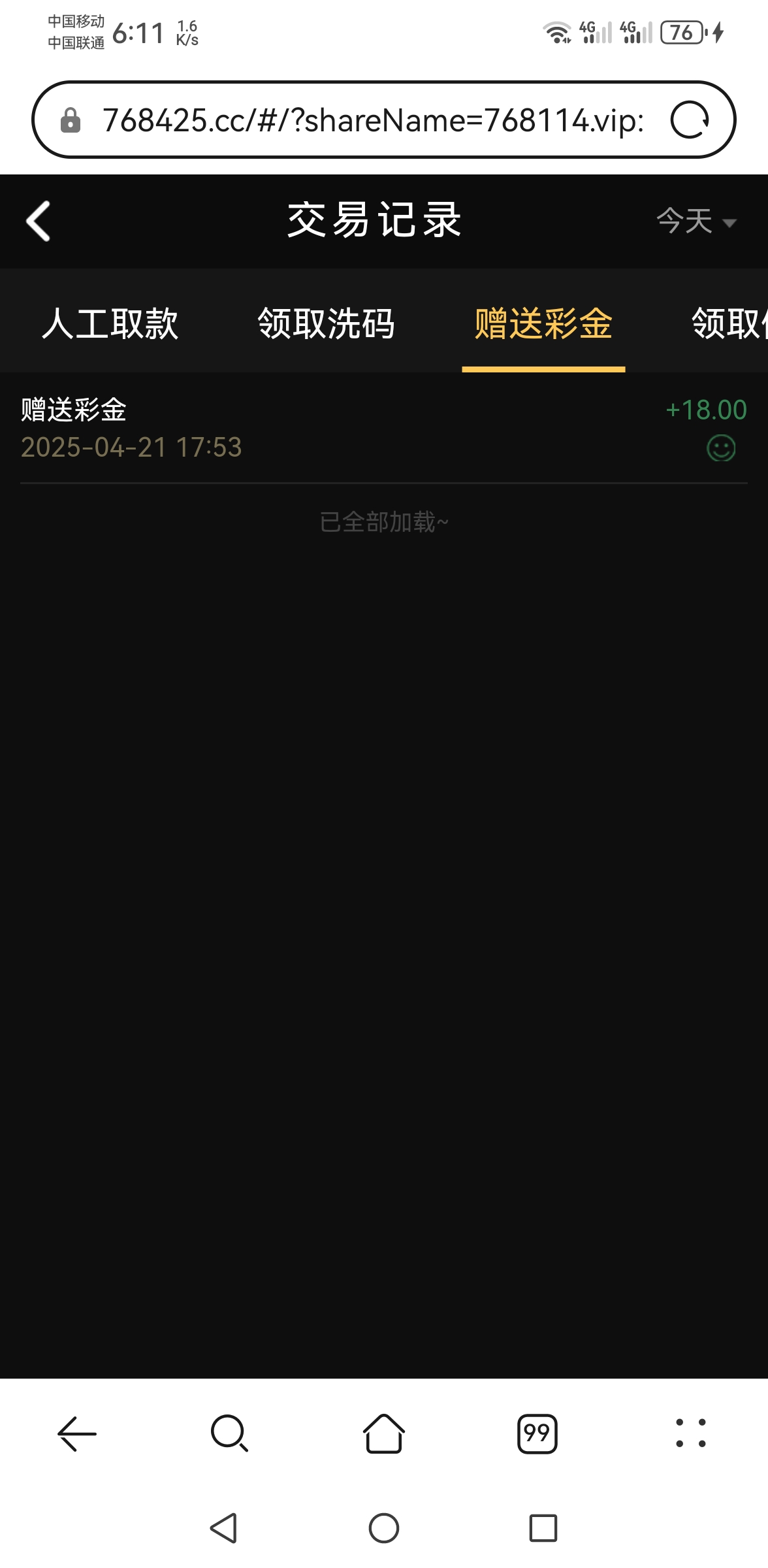This screenshot has height=1568, width=768.
Task: Switch to the 人工取款 tab
Action: pyautogui.click(x=110, y=323)
